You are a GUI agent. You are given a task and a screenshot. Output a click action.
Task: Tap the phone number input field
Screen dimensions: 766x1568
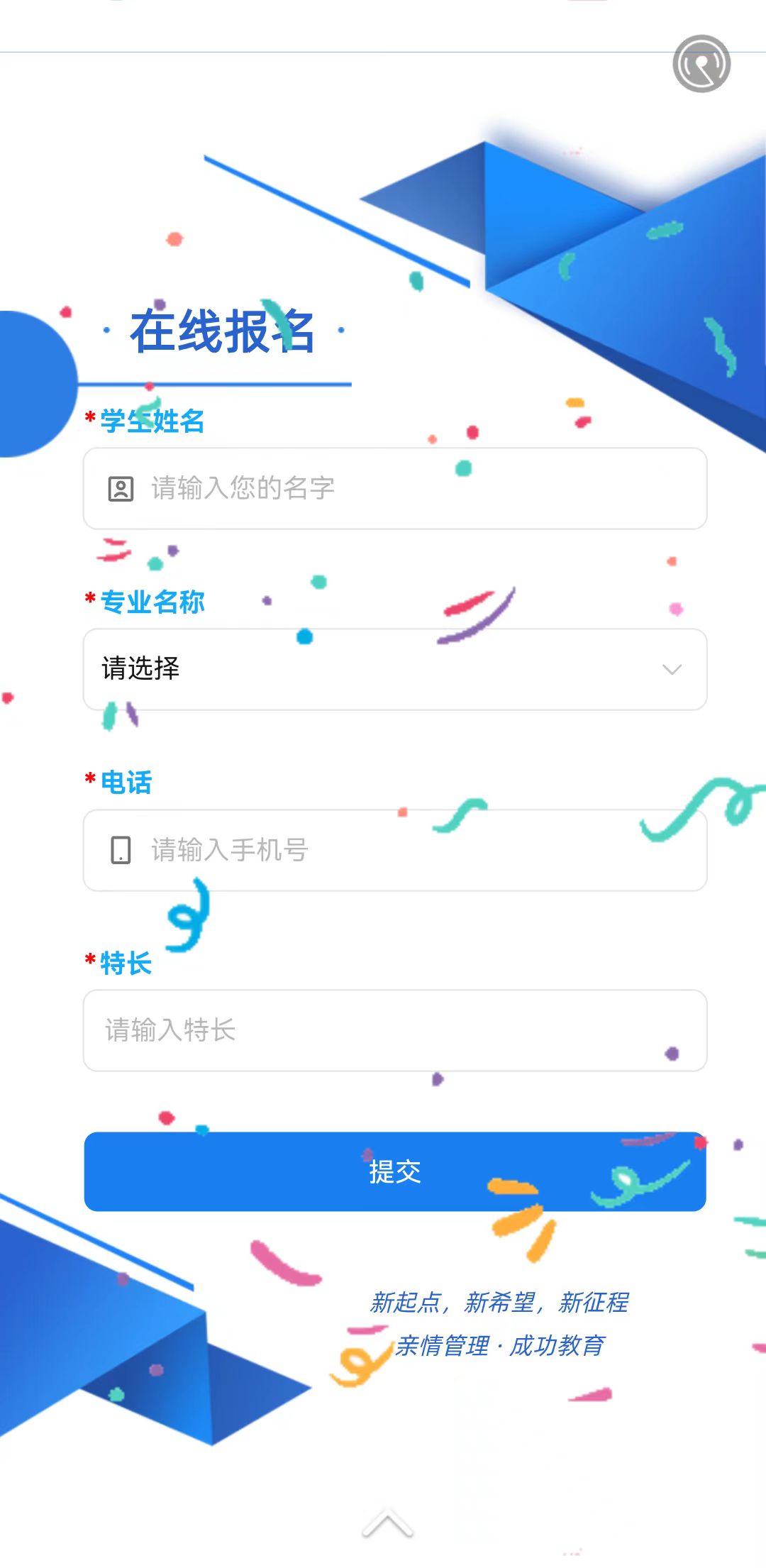coord(394,850)
